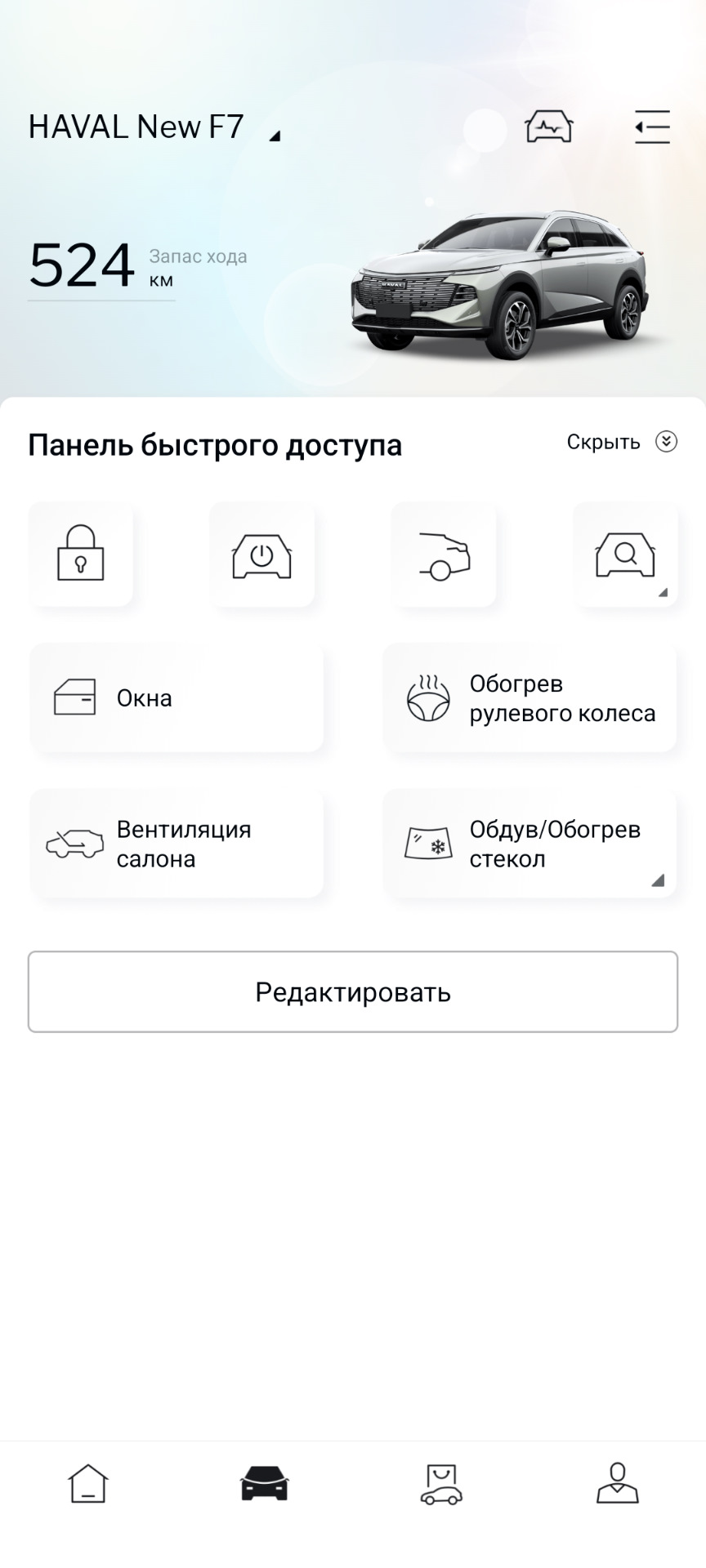Screen dimensions: 706x1568
Task: Open the car shop tab
Action: tap(441, 1483)
